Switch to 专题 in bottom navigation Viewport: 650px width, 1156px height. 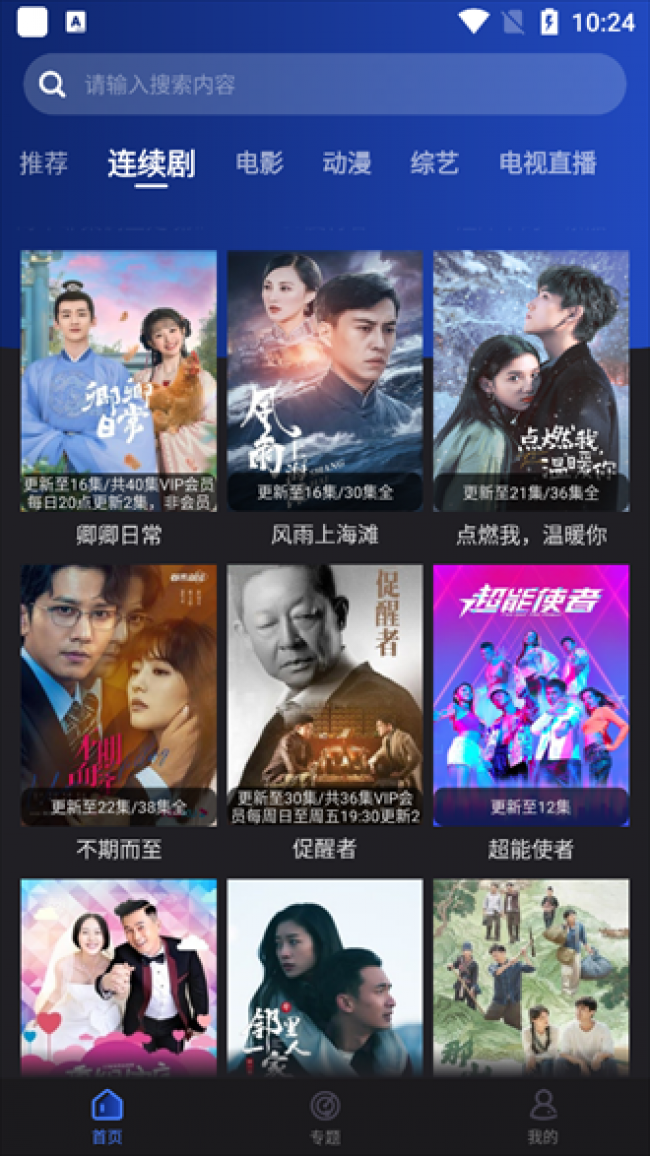click(x=325, y=1116)
